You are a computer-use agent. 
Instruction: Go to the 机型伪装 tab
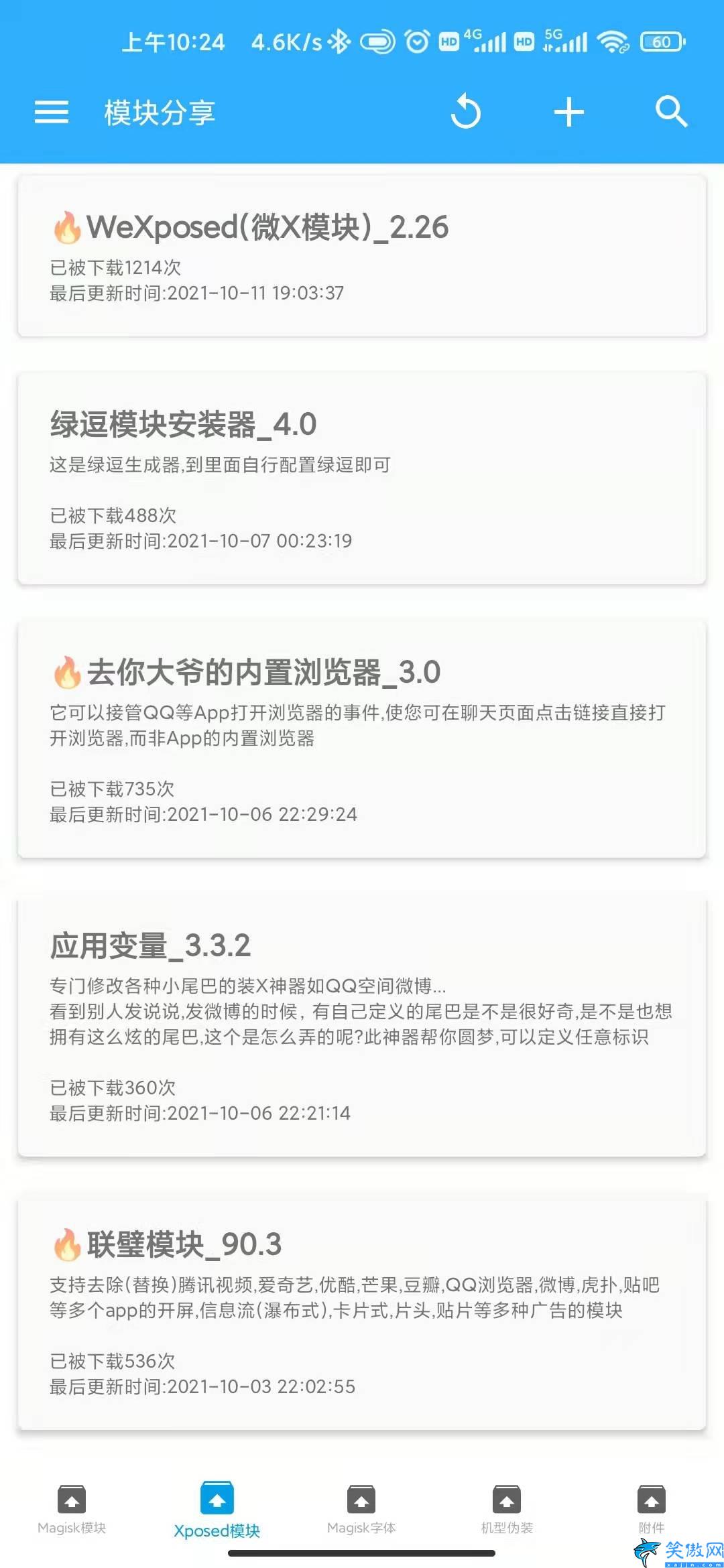coord(507,1509)
